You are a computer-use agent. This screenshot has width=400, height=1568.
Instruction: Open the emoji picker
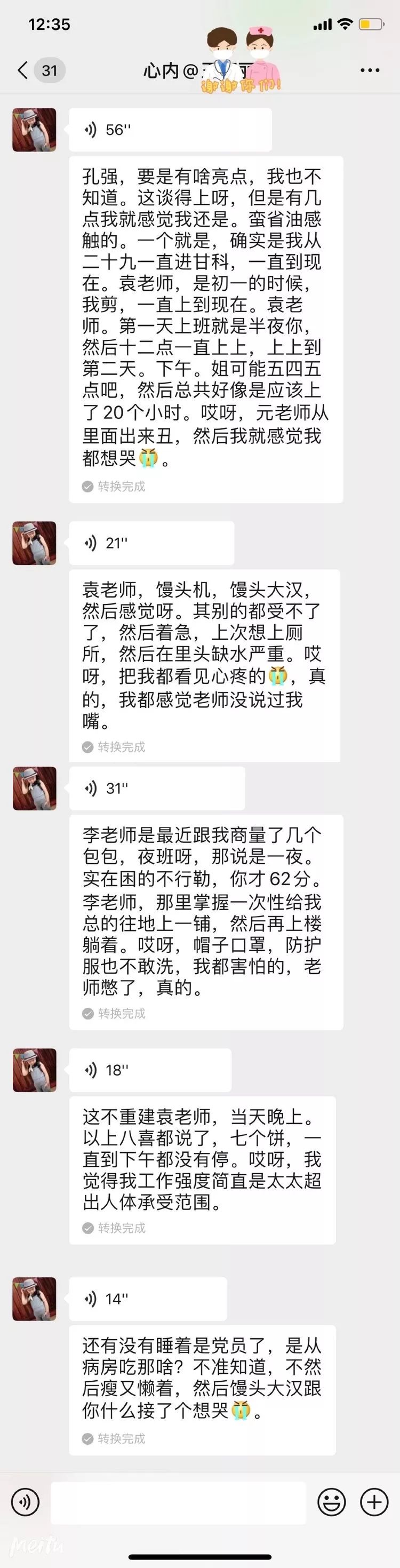click(x=332, y=1502)
